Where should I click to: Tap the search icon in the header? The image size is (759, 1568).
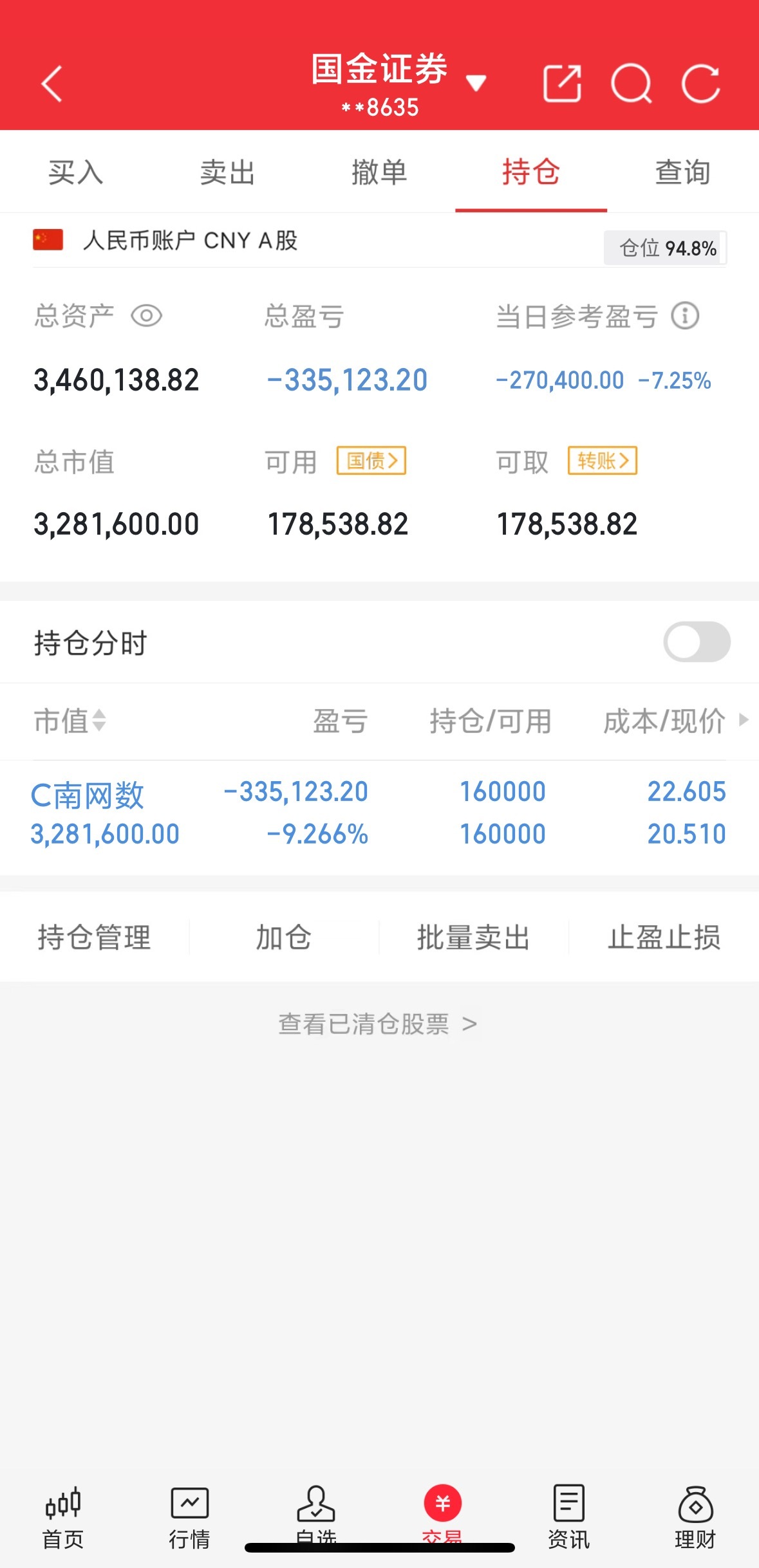(632, 84)
